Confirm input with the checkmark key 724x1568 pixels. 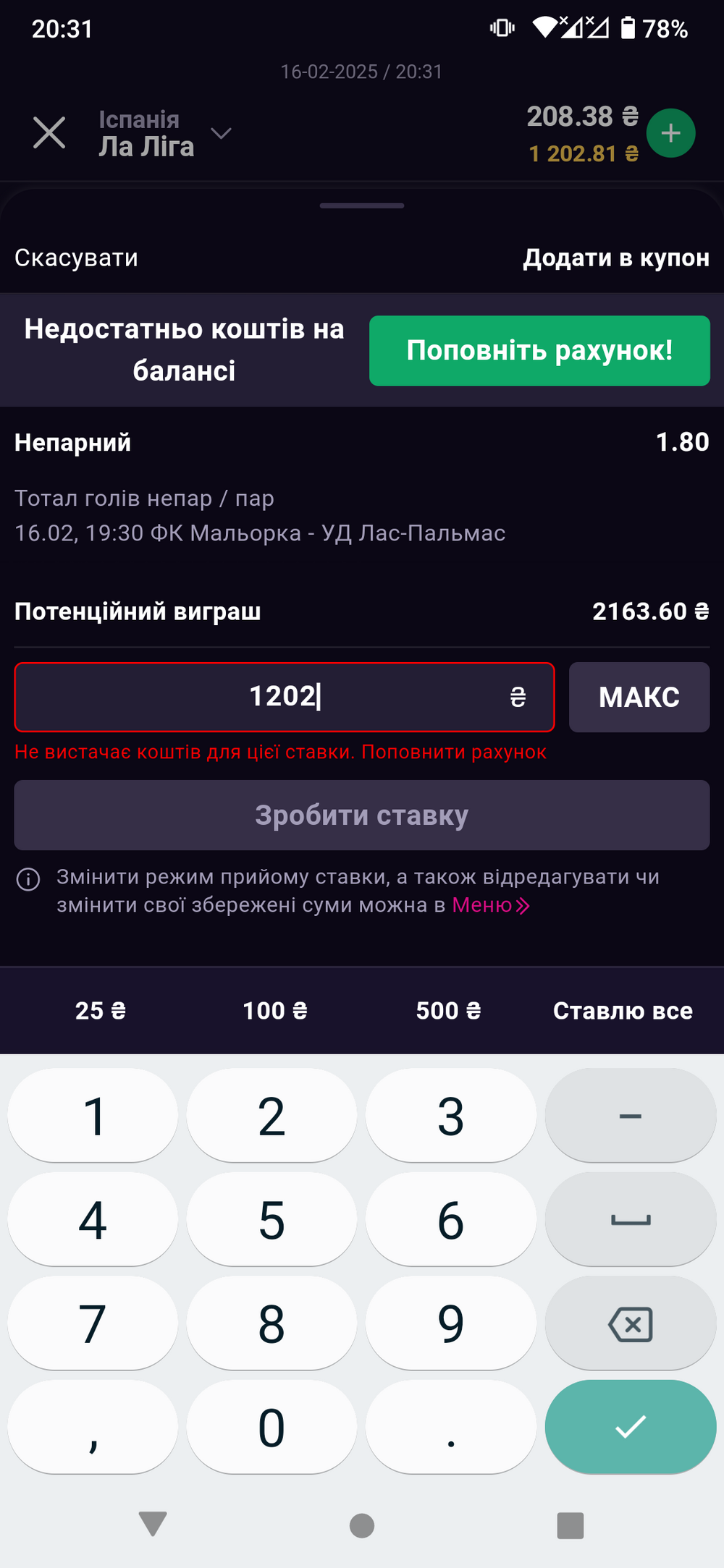click(631, 1427)
